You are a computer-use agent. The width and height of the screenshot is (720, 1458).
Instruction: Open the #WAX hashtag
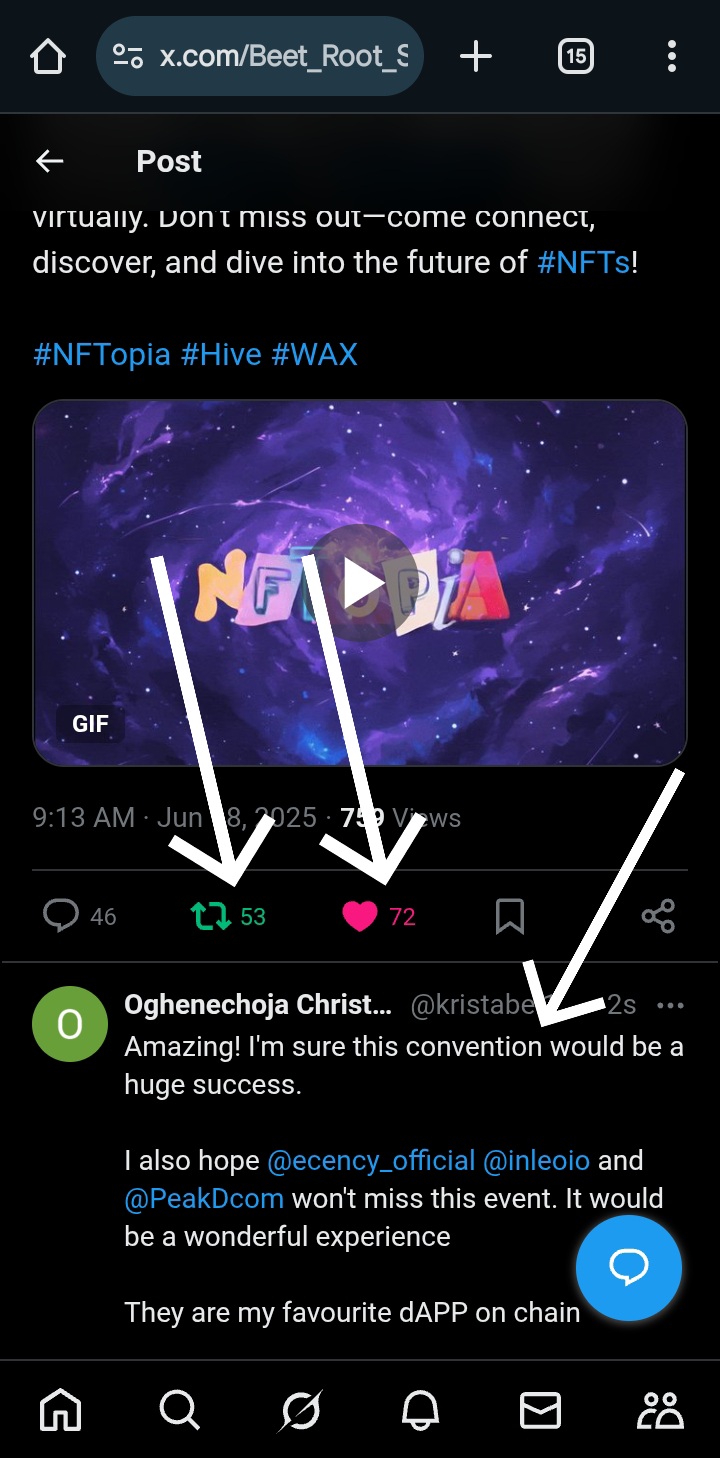pyautogui.click(x=314, y=354)
